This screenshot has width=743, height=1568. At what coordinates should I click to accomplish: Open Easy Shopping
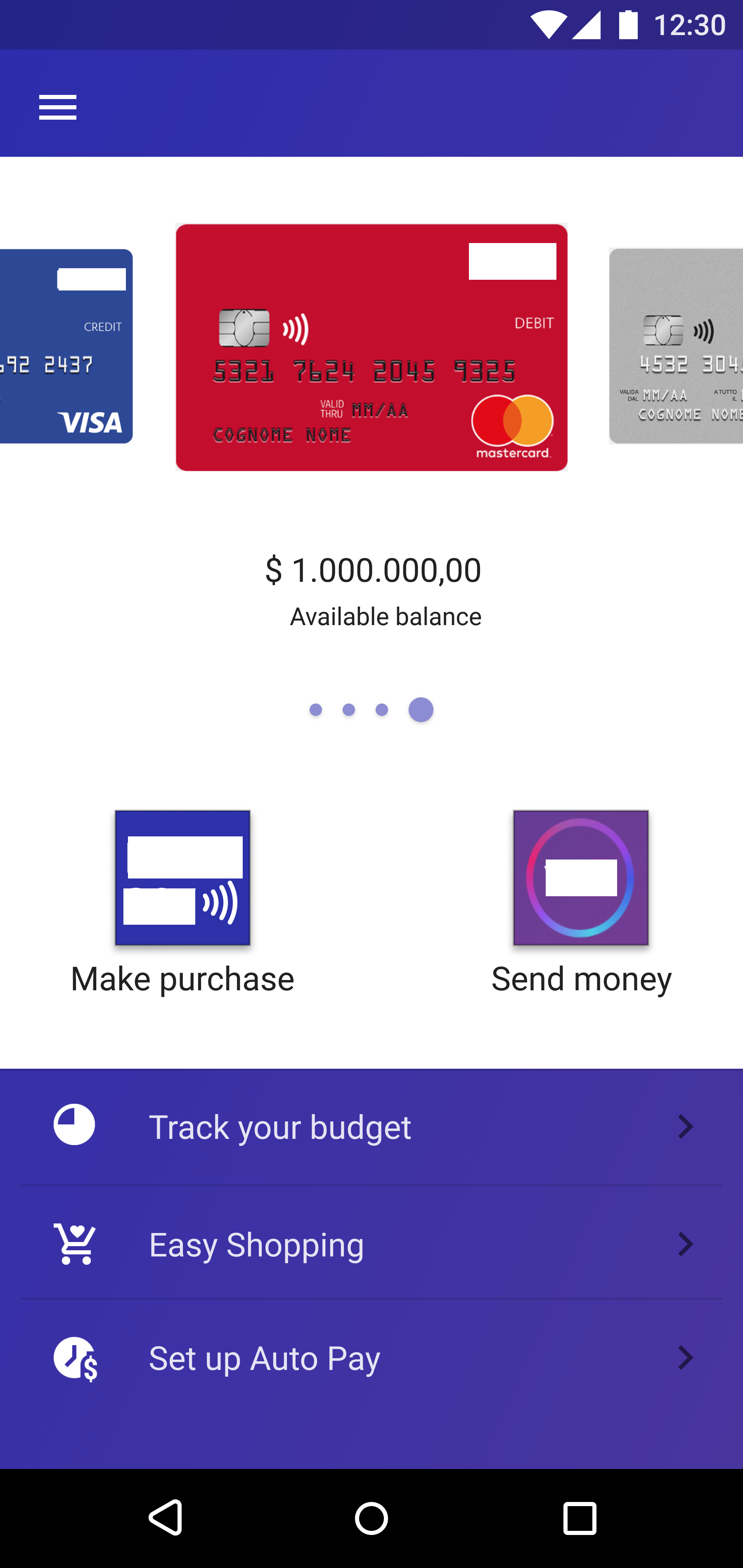[371, 1244]
